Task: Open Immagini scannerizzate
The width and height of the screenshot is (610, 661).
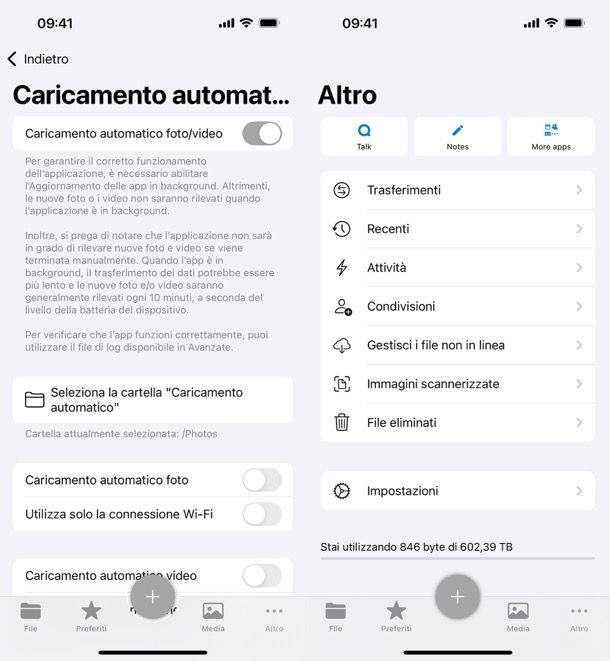Action: [457, 384]
